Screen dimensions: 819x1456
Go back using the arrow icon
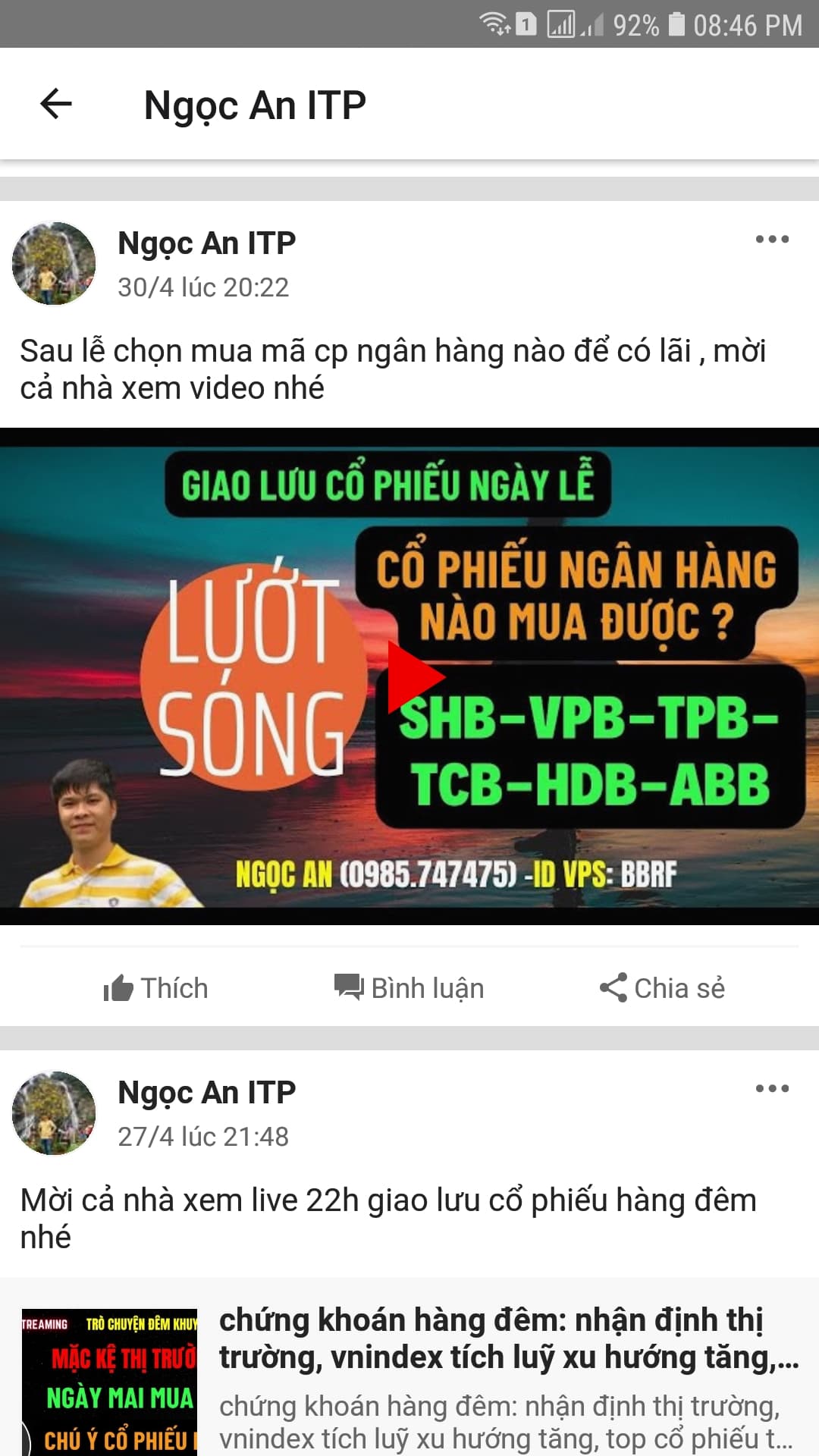(x=56, y=104)
